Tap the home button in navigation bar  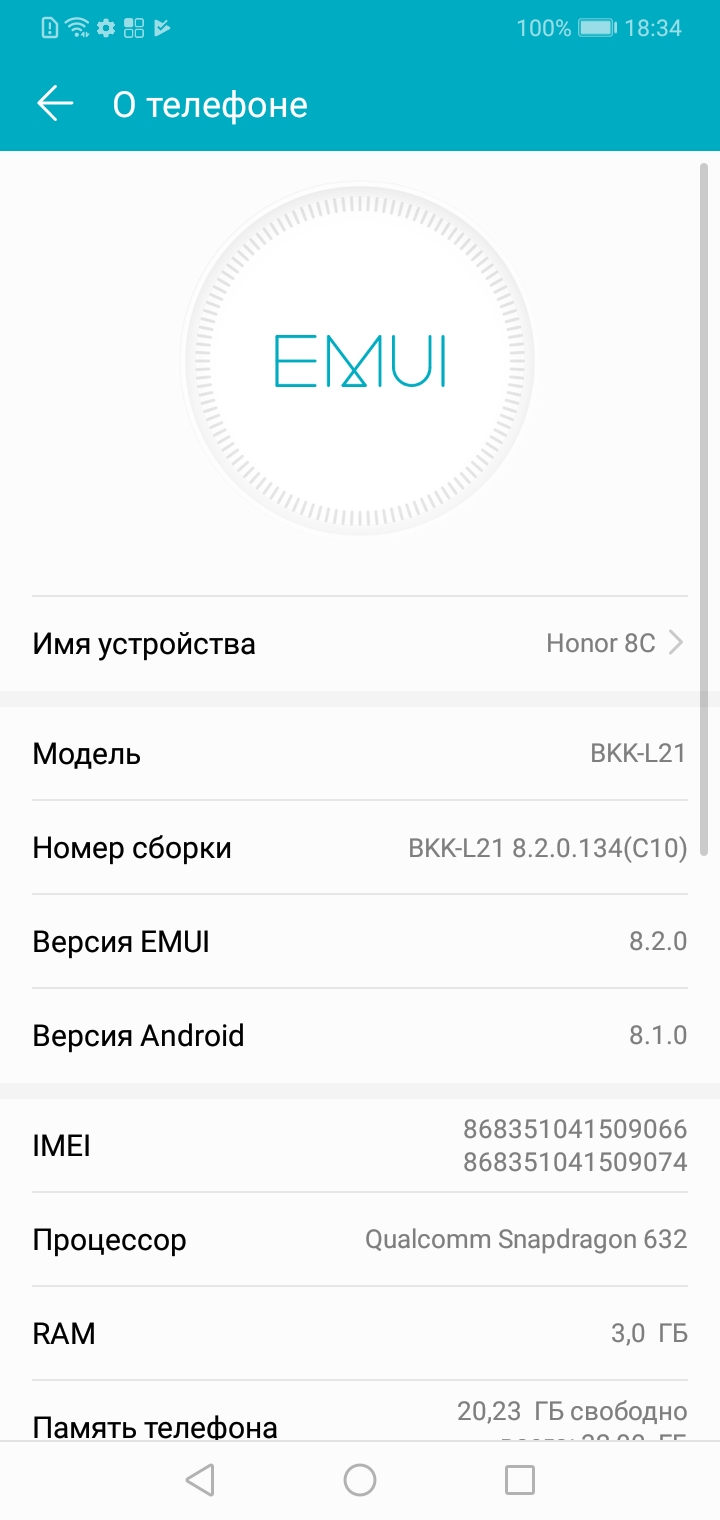[x=360, y=1480]
